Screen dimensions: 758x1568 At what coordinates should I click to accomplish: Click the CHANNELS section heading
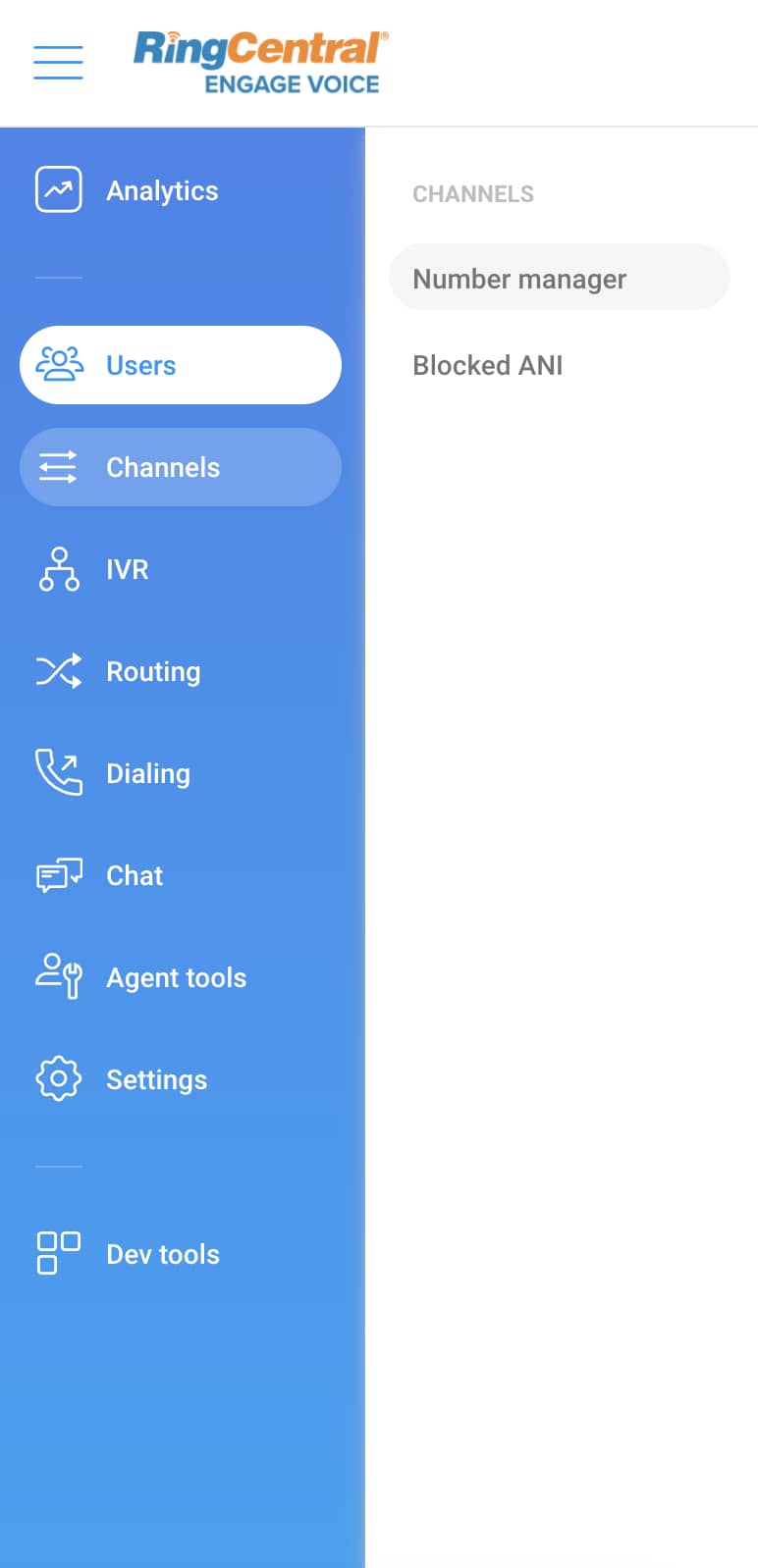(x=473, y=193)
